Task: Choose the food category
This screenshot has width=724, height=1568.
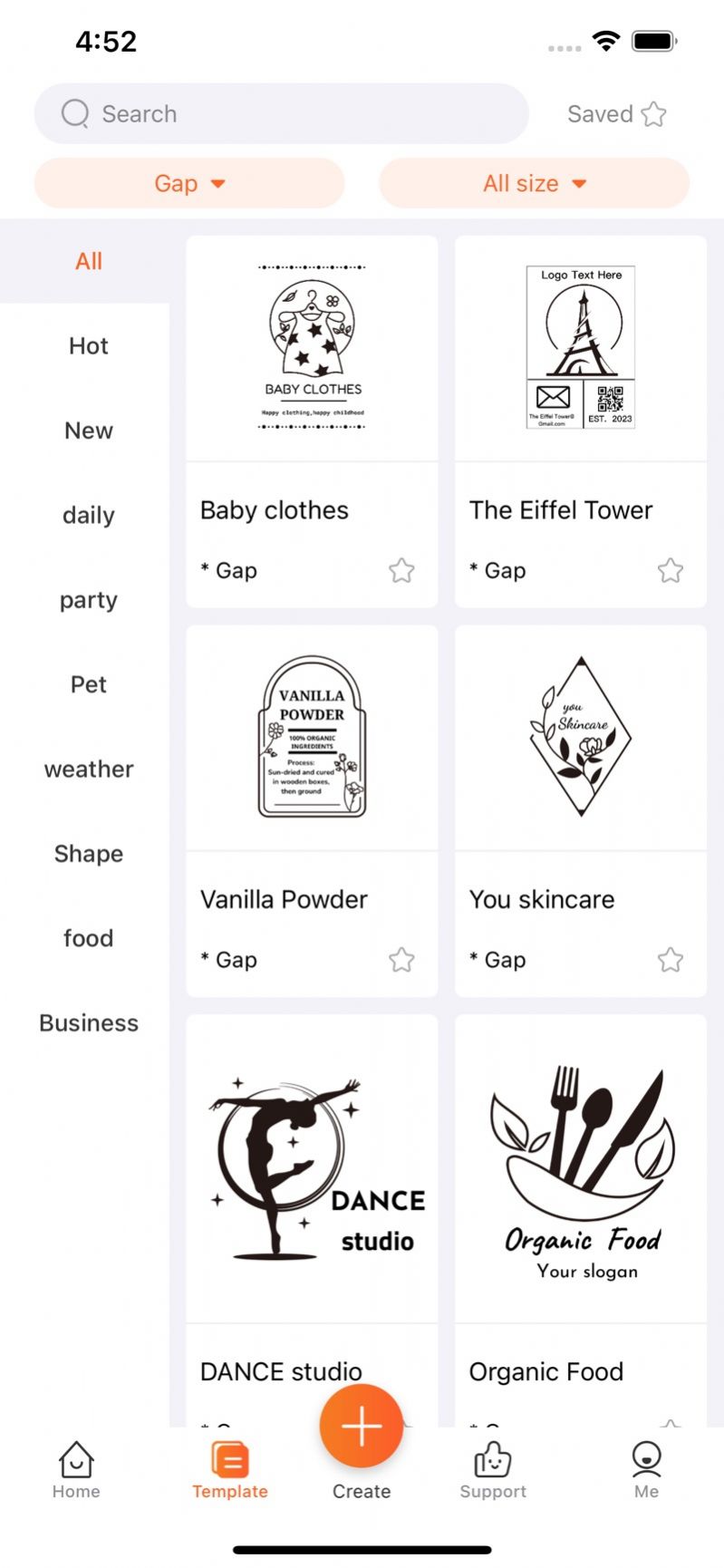Action: coord(88,938)
